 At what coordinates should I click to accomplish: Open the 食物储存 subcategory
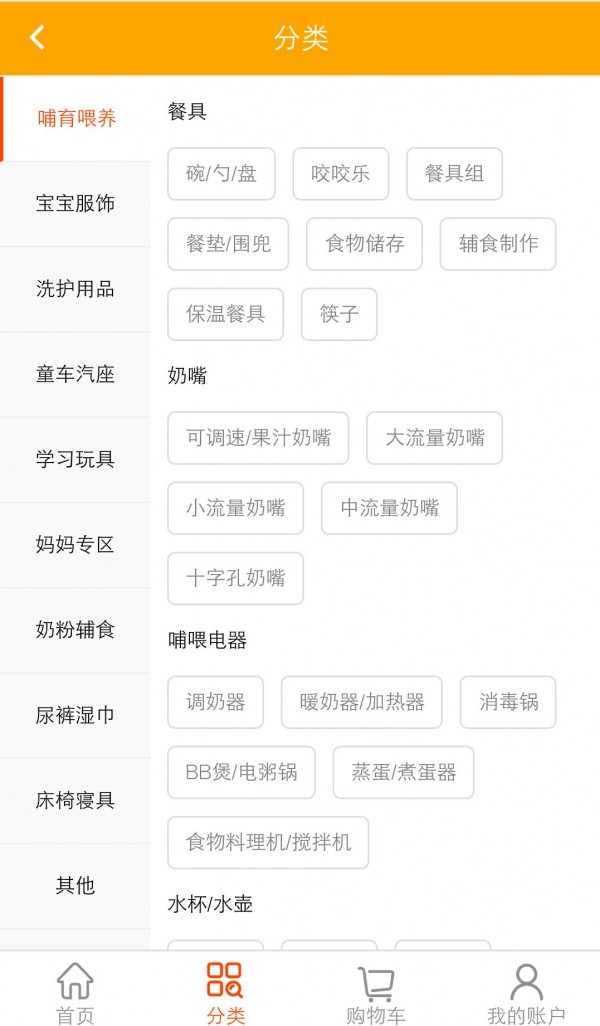(364, 244)
